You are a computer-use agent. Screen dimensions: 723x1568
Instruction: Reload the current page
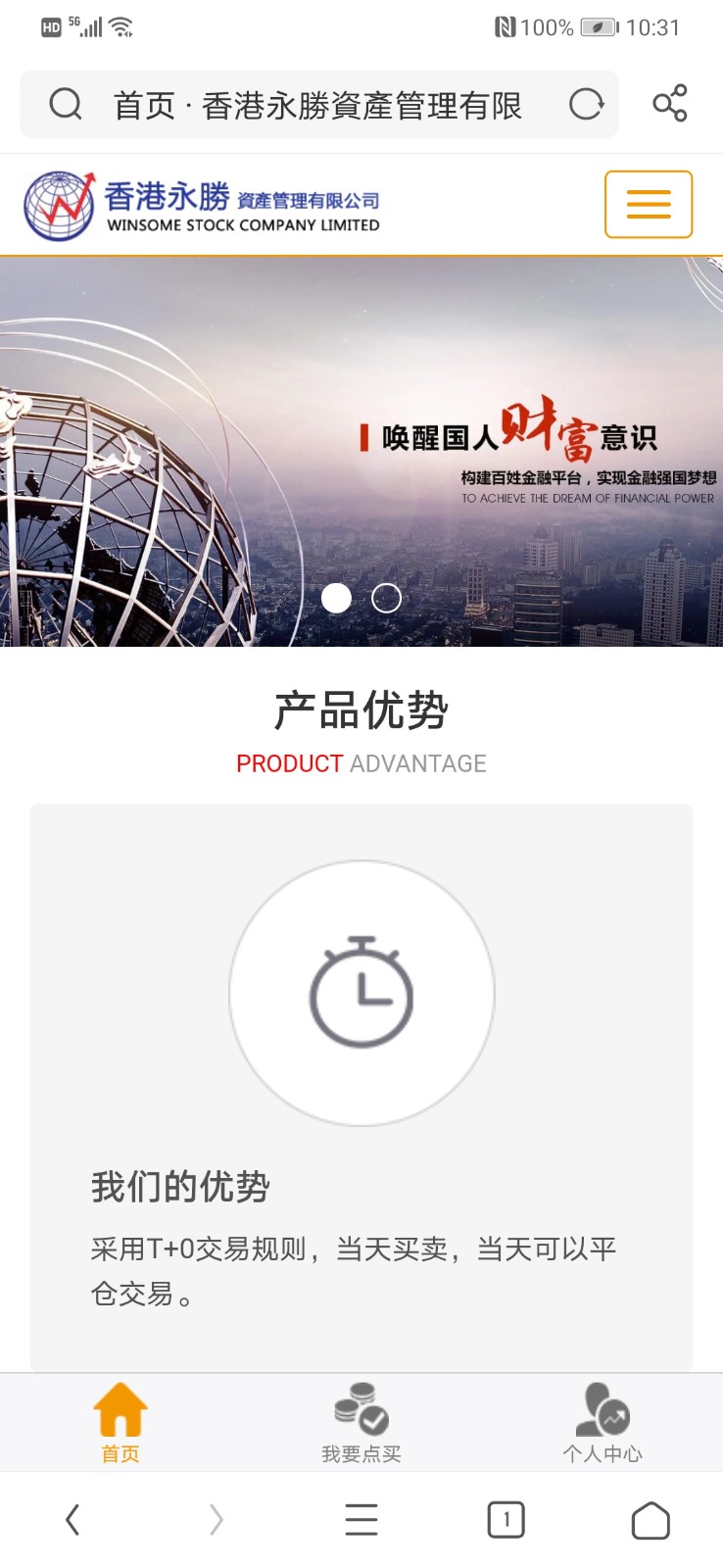[x=586, y=104]
